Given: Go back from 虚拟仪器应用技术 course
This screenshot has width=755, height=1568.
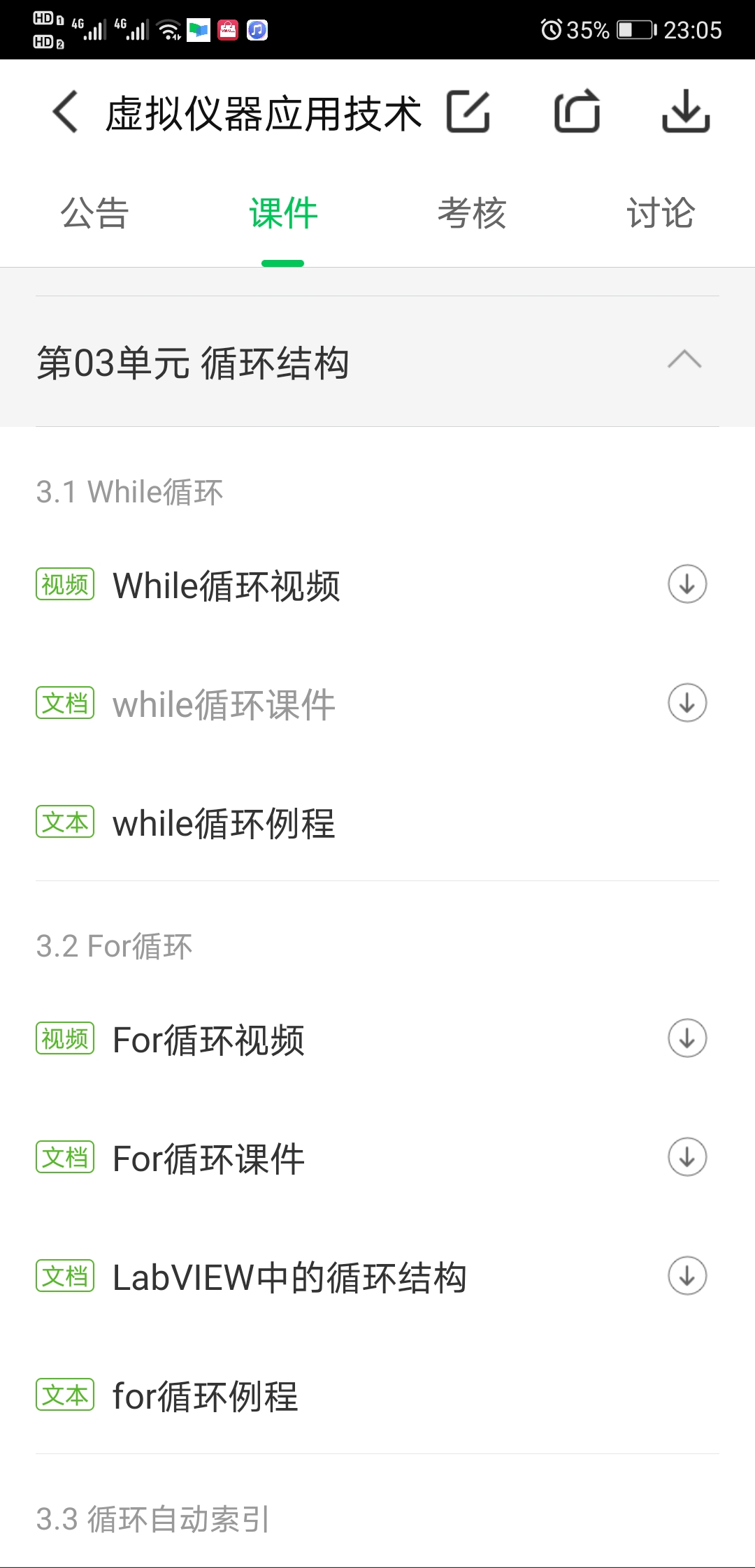Looking at the screenshot, I should [65, 112].
